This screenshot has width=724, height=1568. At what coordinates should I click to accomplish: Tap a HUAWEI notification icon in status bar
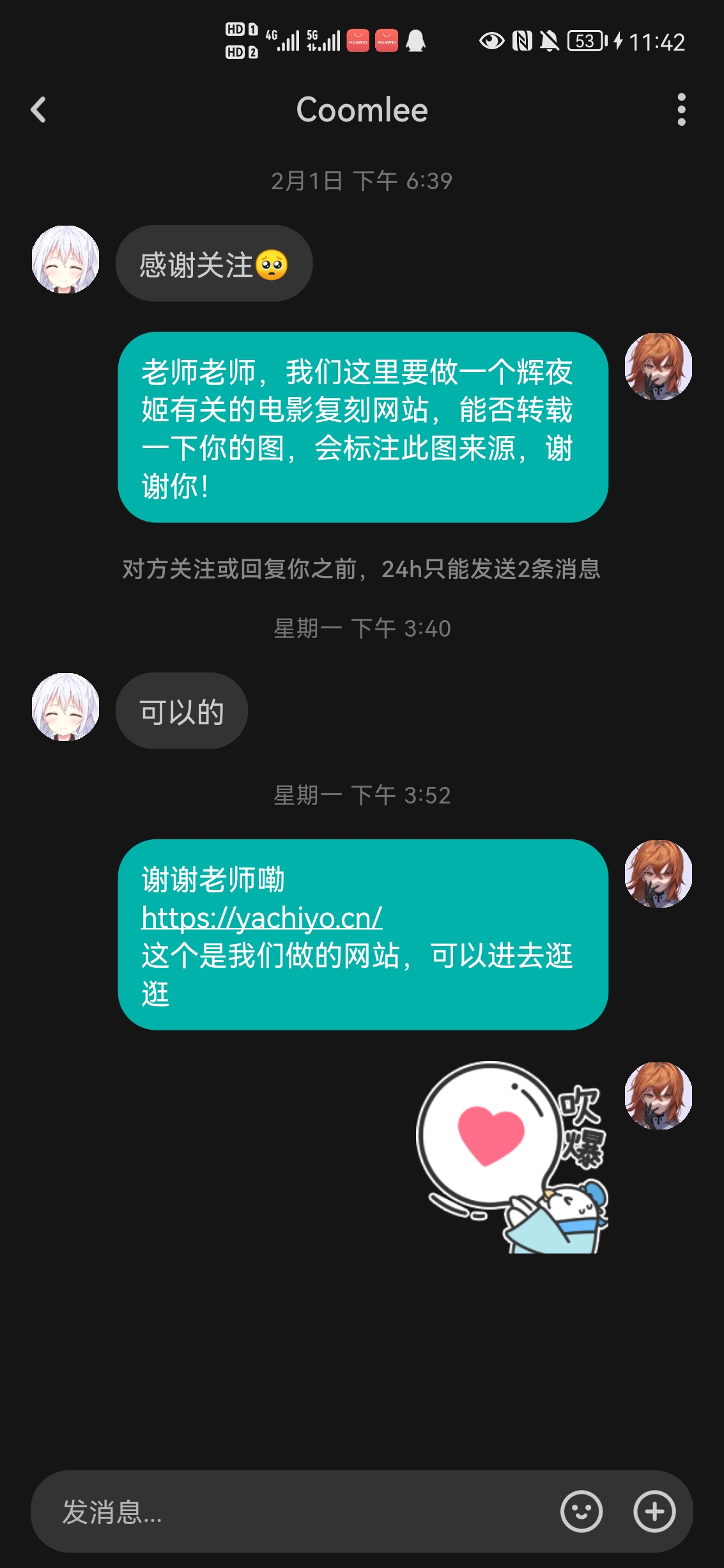[359, 40]
